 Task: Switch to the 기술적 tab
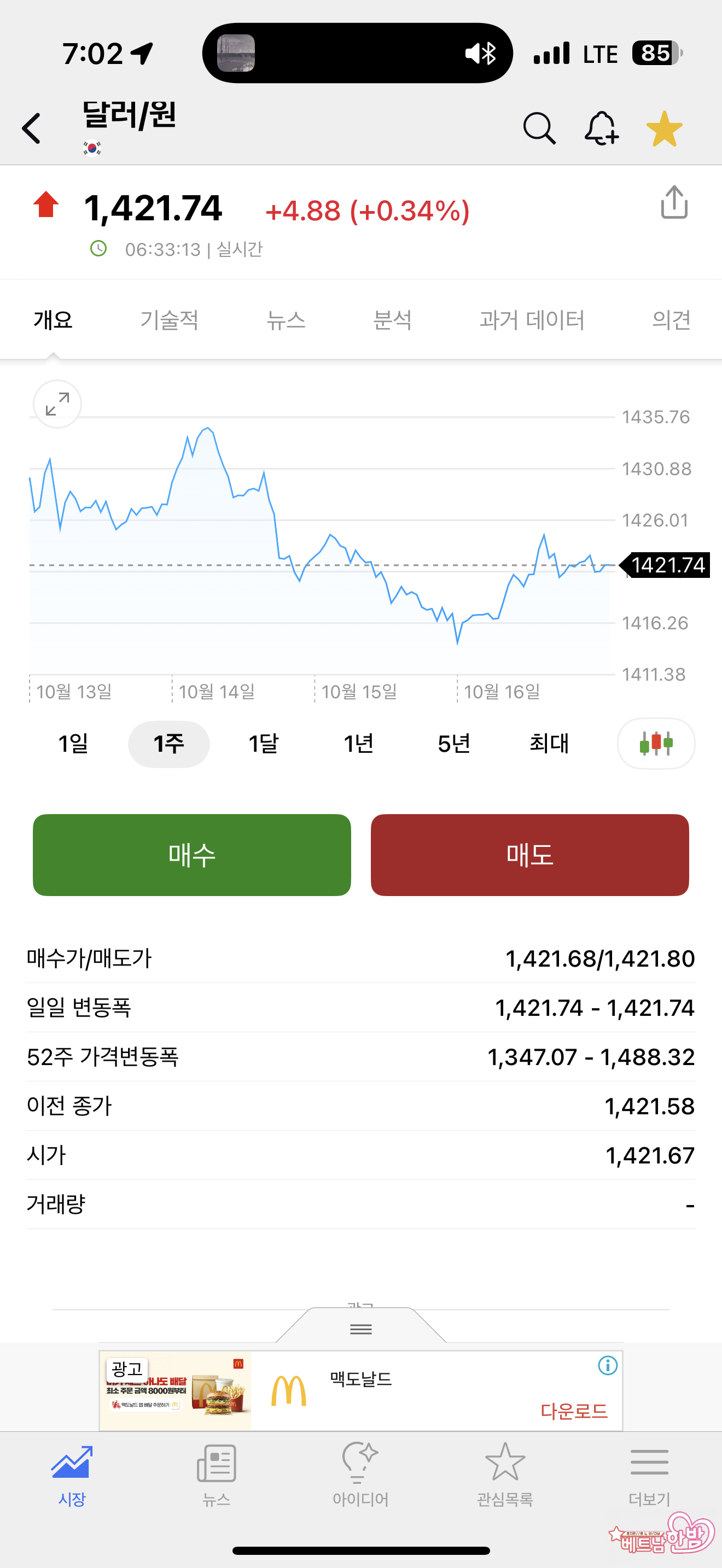(169, 320)
